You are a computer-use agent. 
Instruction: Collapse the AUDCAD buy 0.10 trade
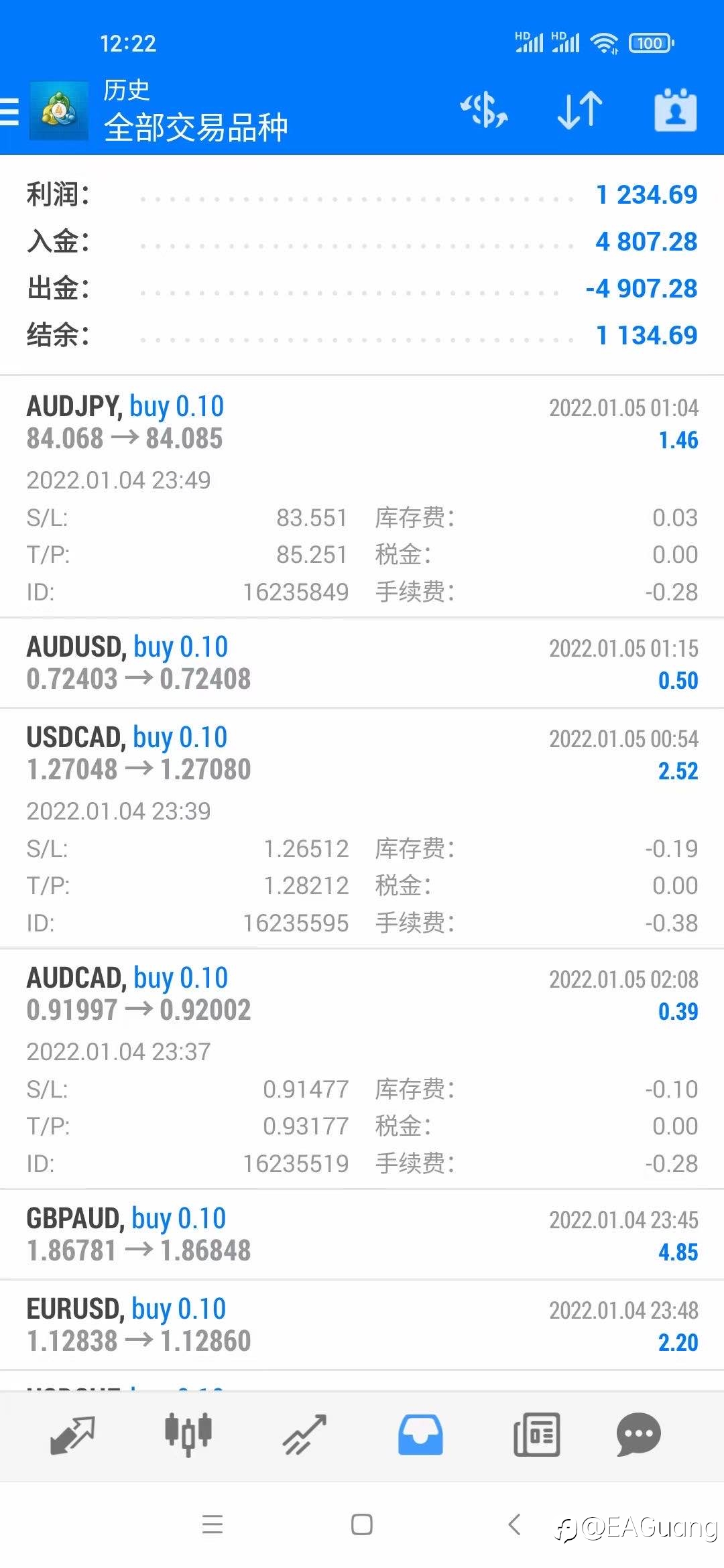(362, 1069)
